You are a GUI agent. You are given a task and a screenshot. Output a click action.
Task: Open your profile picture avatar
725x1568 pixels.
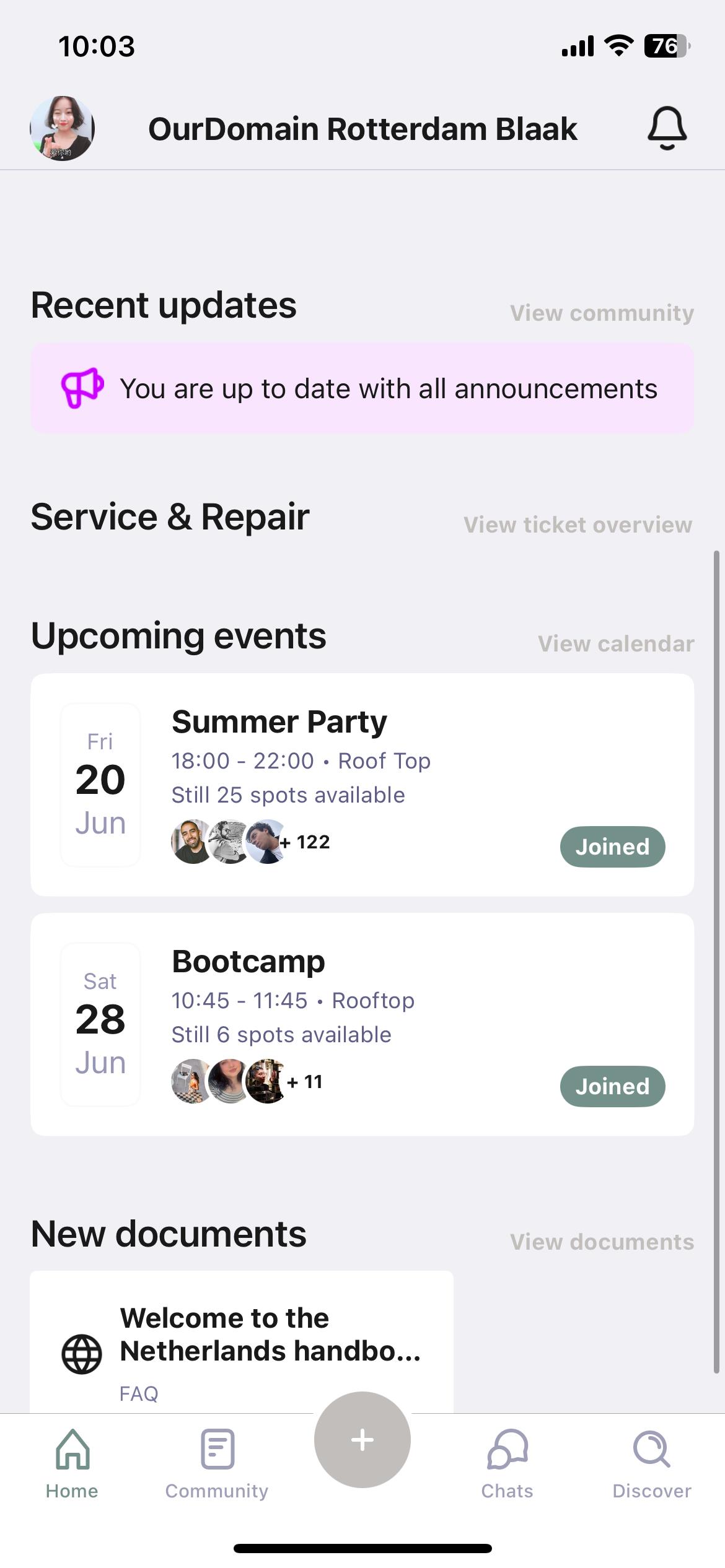pos(63,128)
